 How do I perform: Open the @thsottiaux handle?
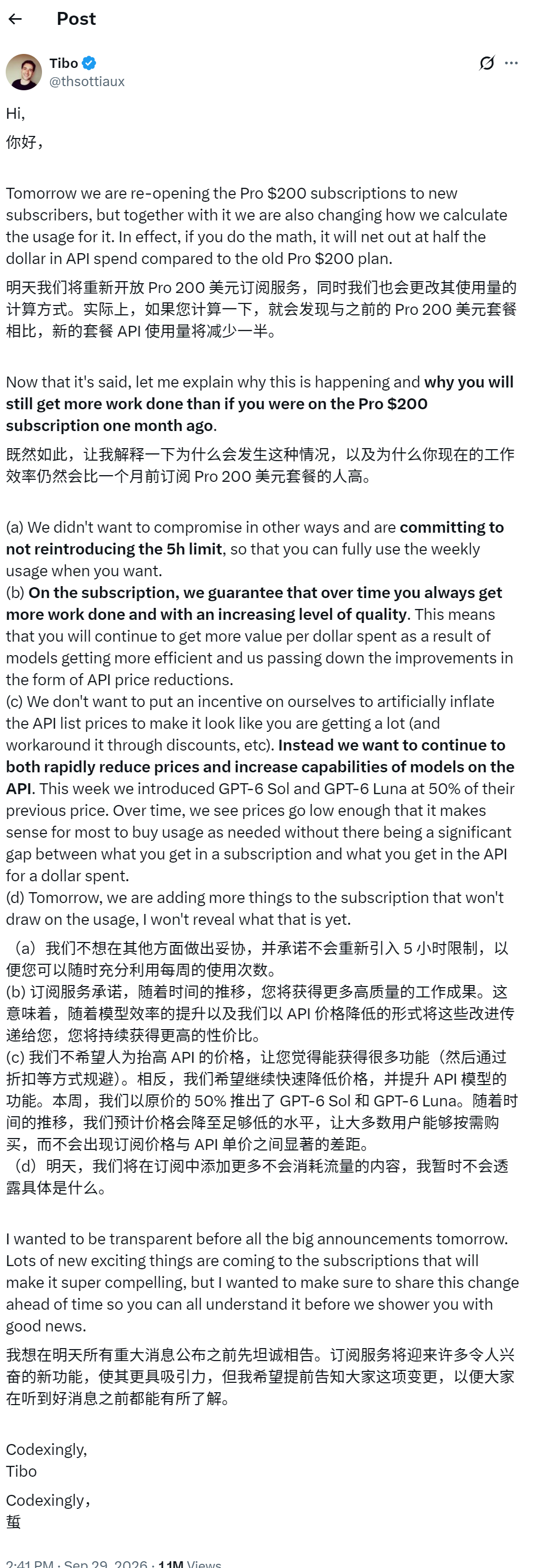[87, 81]
